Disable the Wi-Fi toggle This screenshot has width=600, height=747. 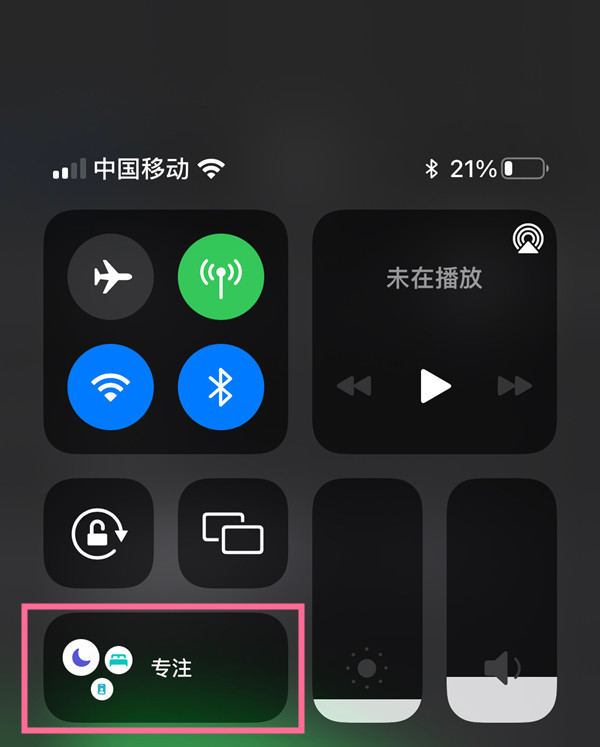[110, 389]
